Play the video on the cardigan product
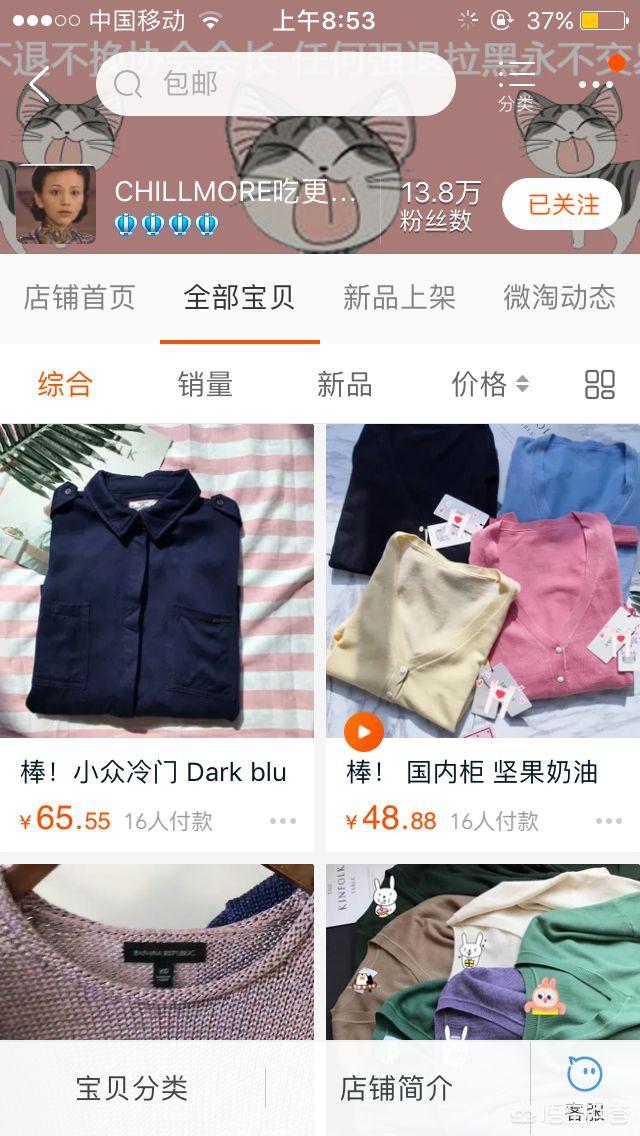Viewport: 640px width, 1136px height. (364, 732)
